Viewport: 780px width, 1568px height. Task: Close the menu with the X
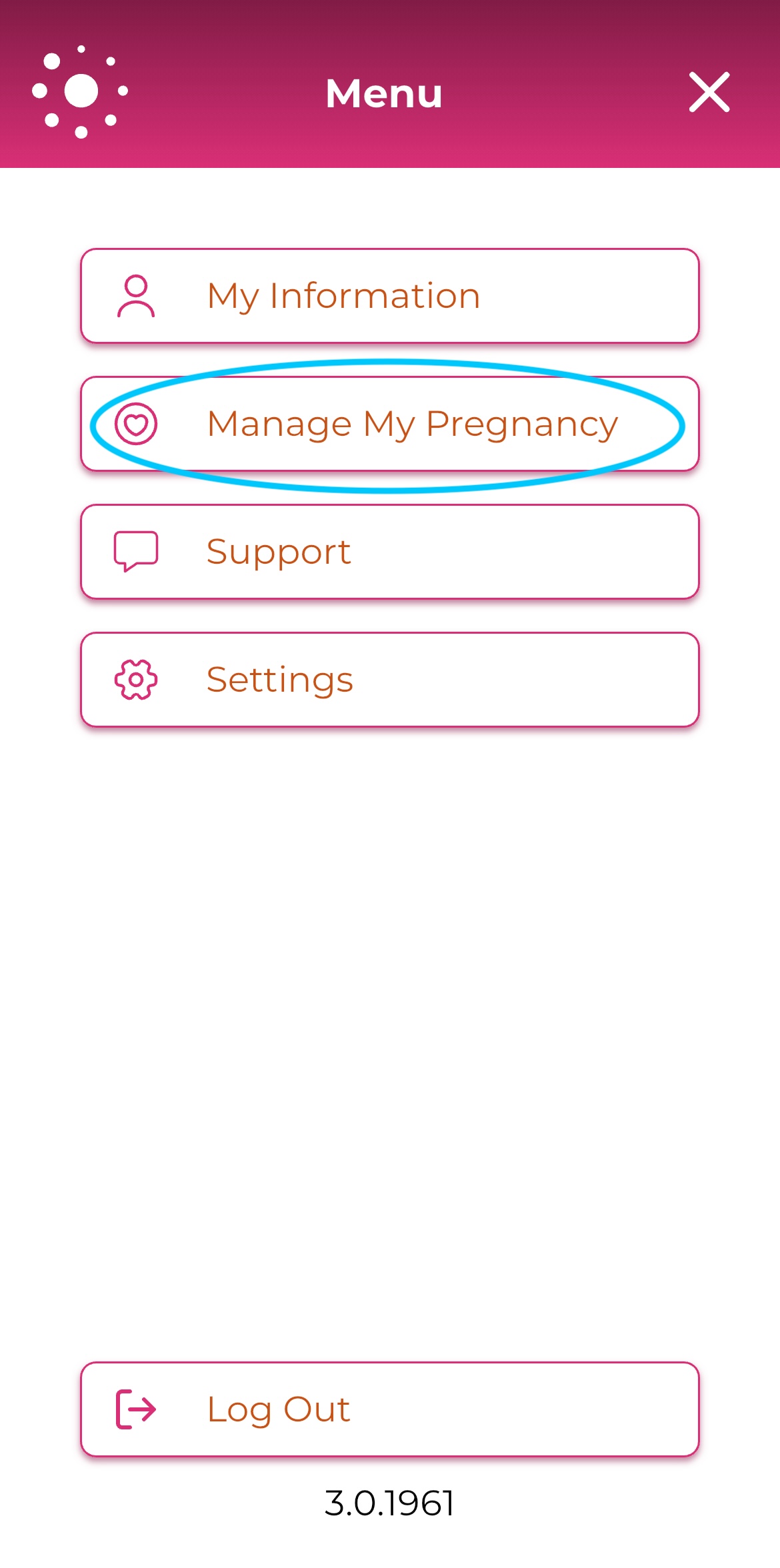coord(709,92)
